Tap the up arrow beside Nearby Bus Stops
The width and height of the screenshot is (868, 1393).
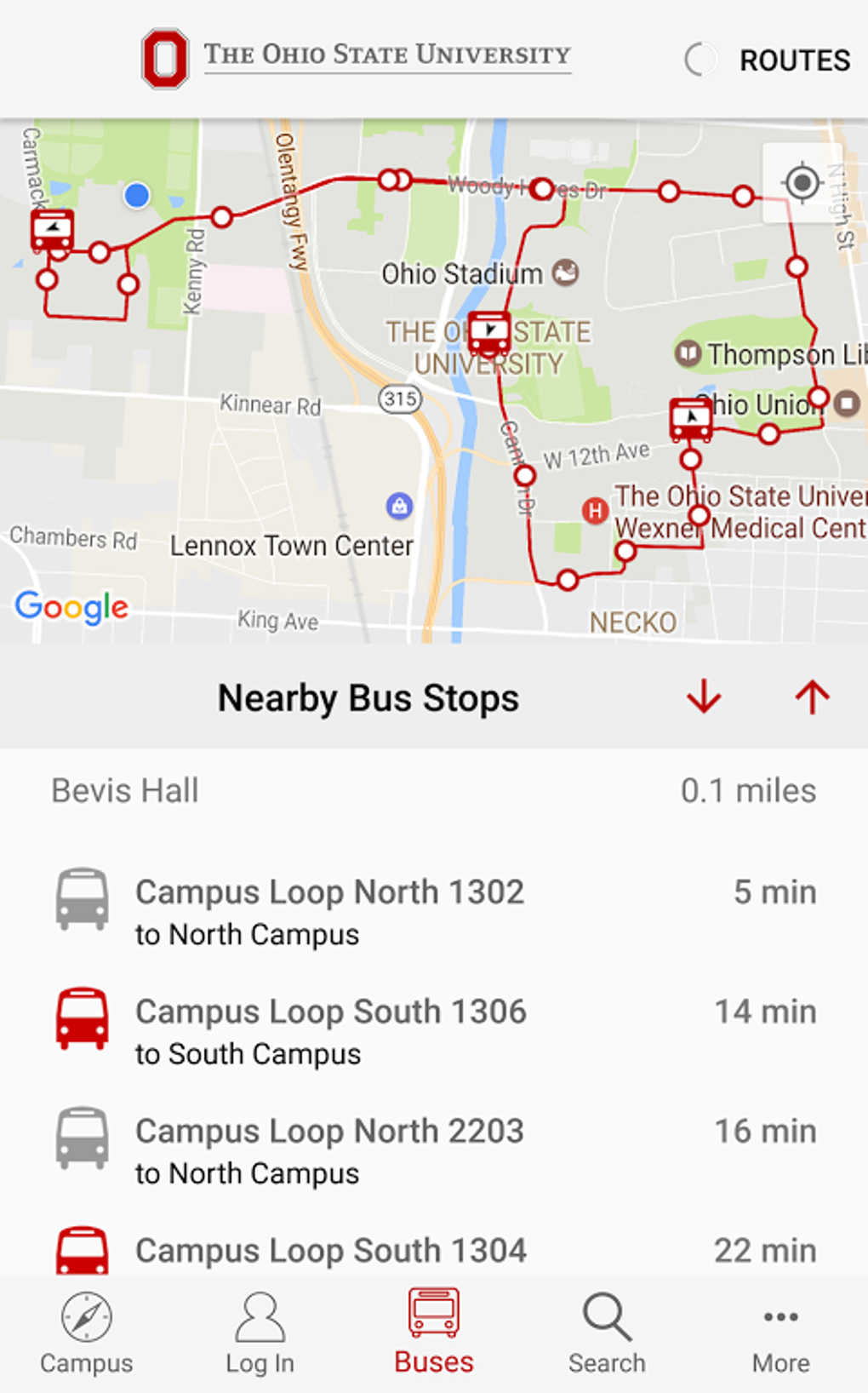pos(812,697)
